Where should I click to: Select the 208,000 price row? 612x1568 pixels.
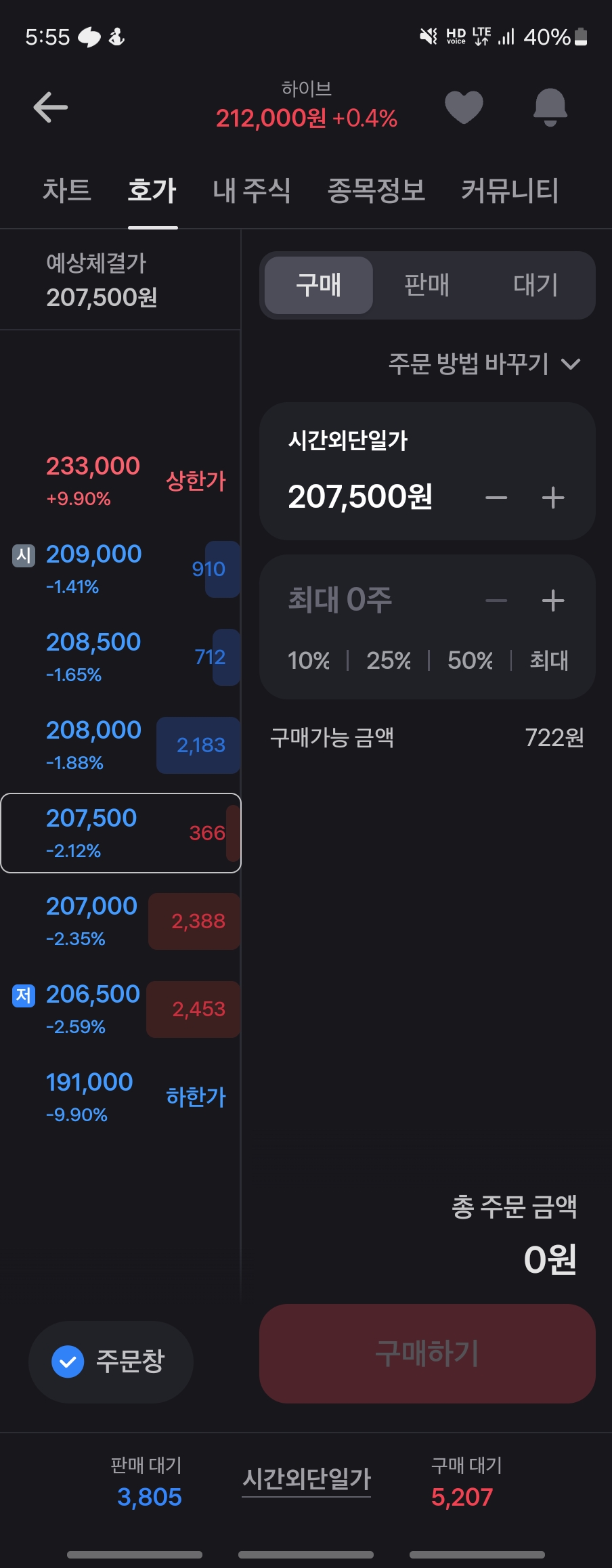[x=121, y=745]
